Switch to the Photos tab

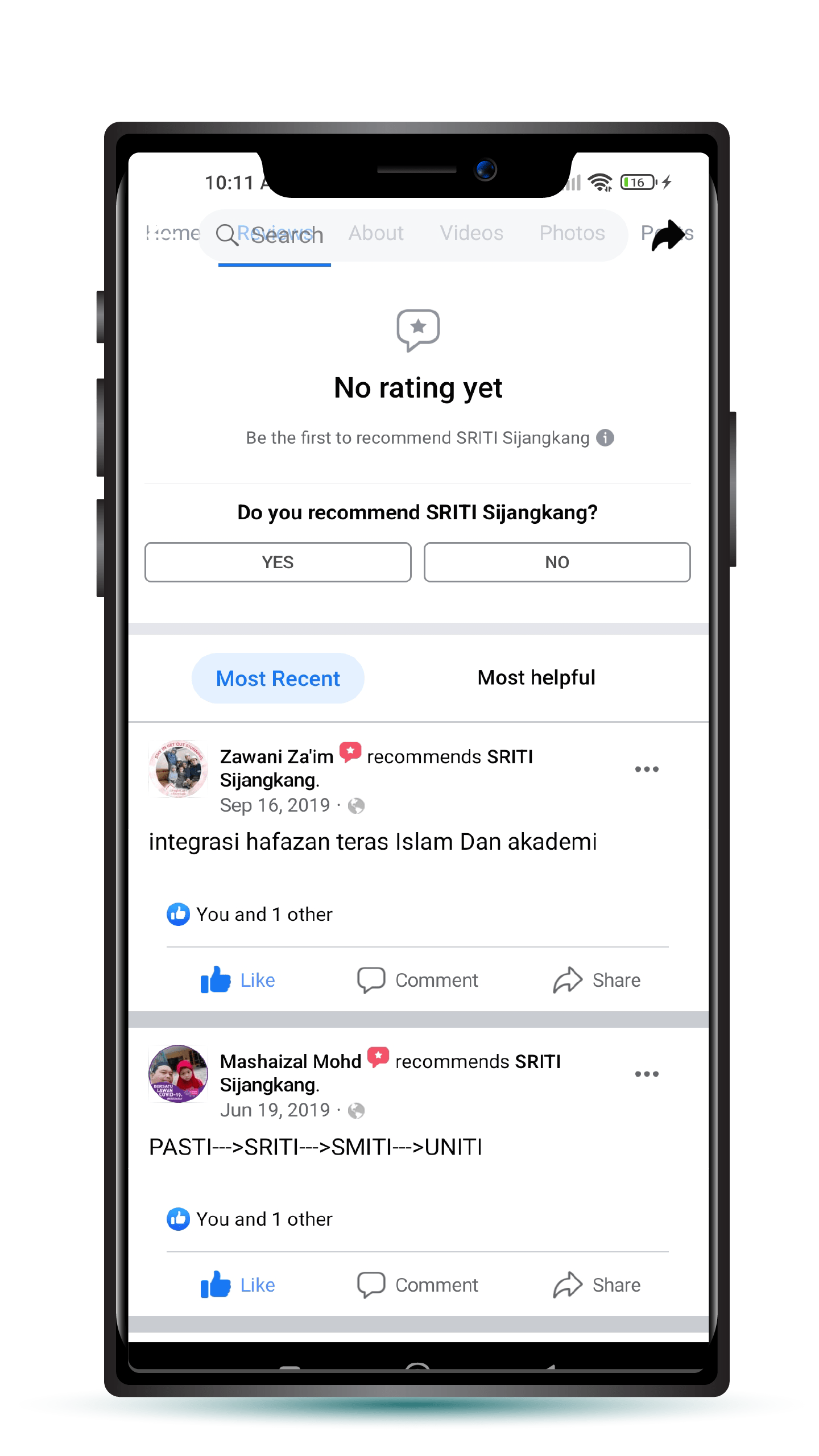tap(572, 233)
